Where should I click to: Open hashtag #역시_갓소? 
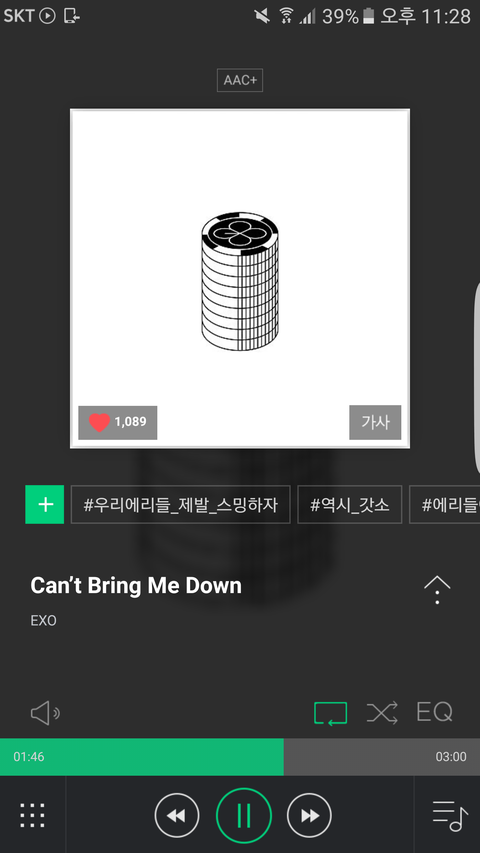350,504
